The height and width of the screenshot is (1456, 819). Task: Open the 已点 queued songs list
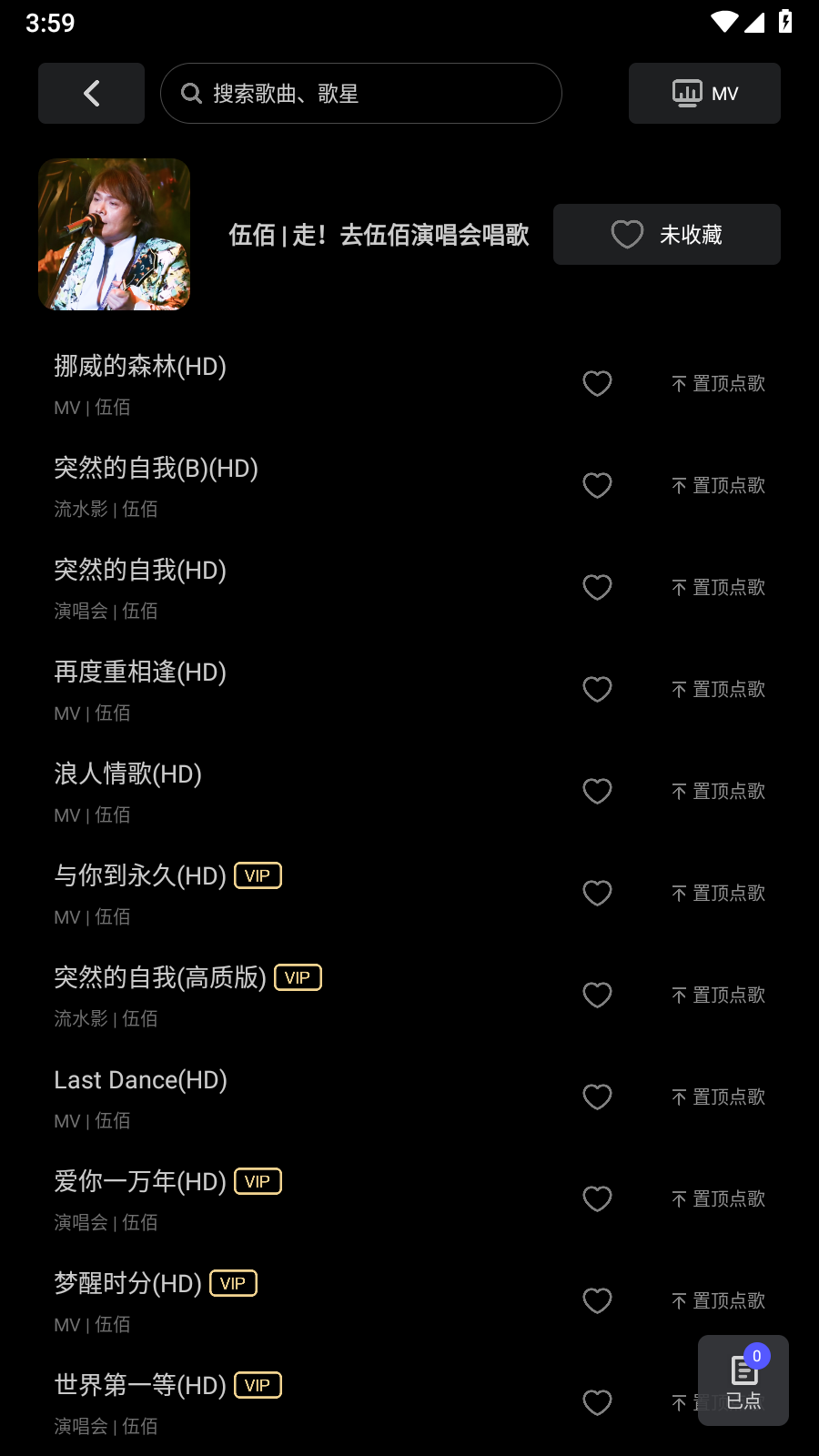click(x=743, y=1380)
